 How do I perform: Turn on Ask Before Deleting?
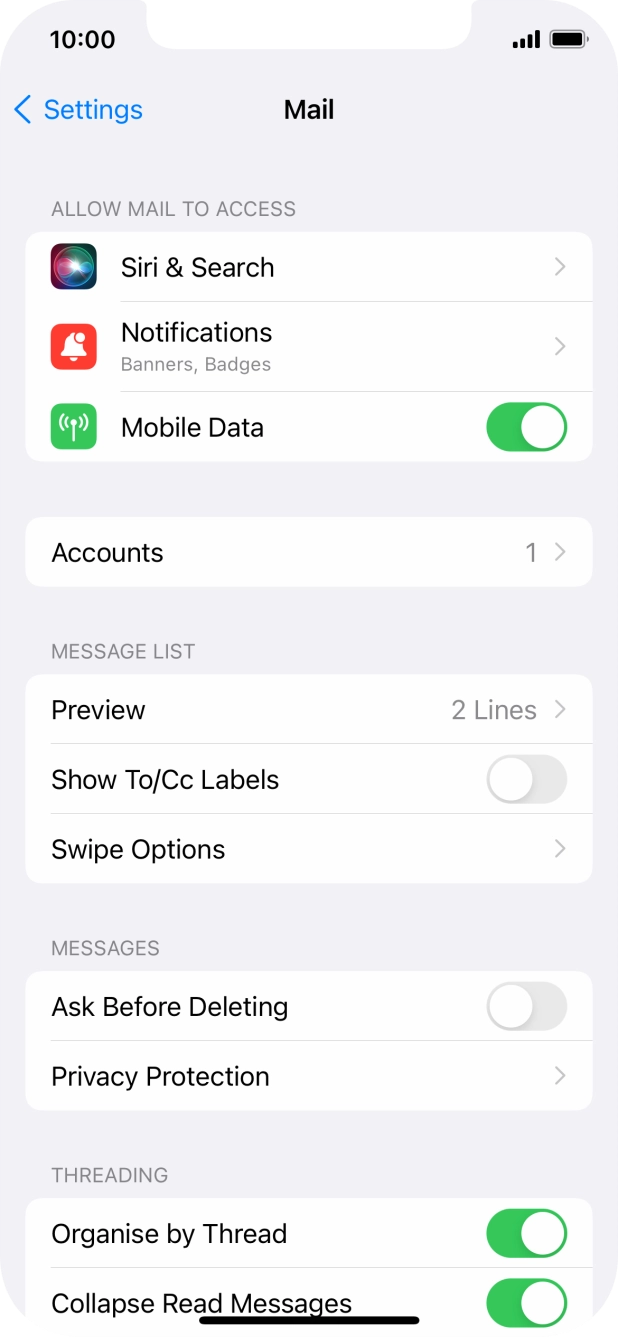point(526,1006)
